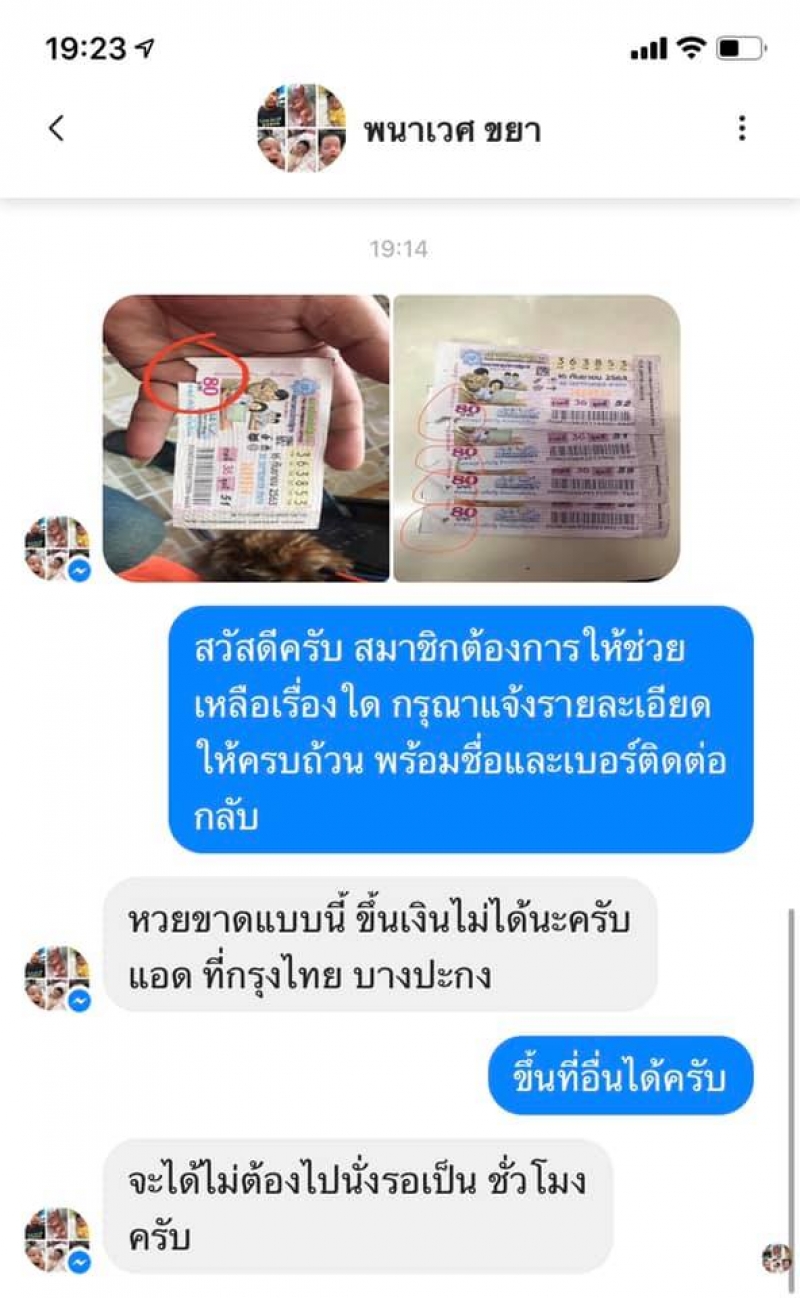Screen dimensions: 800x1298
Task: Tap the sender avatar beside the photos
Action: (57, 549)
